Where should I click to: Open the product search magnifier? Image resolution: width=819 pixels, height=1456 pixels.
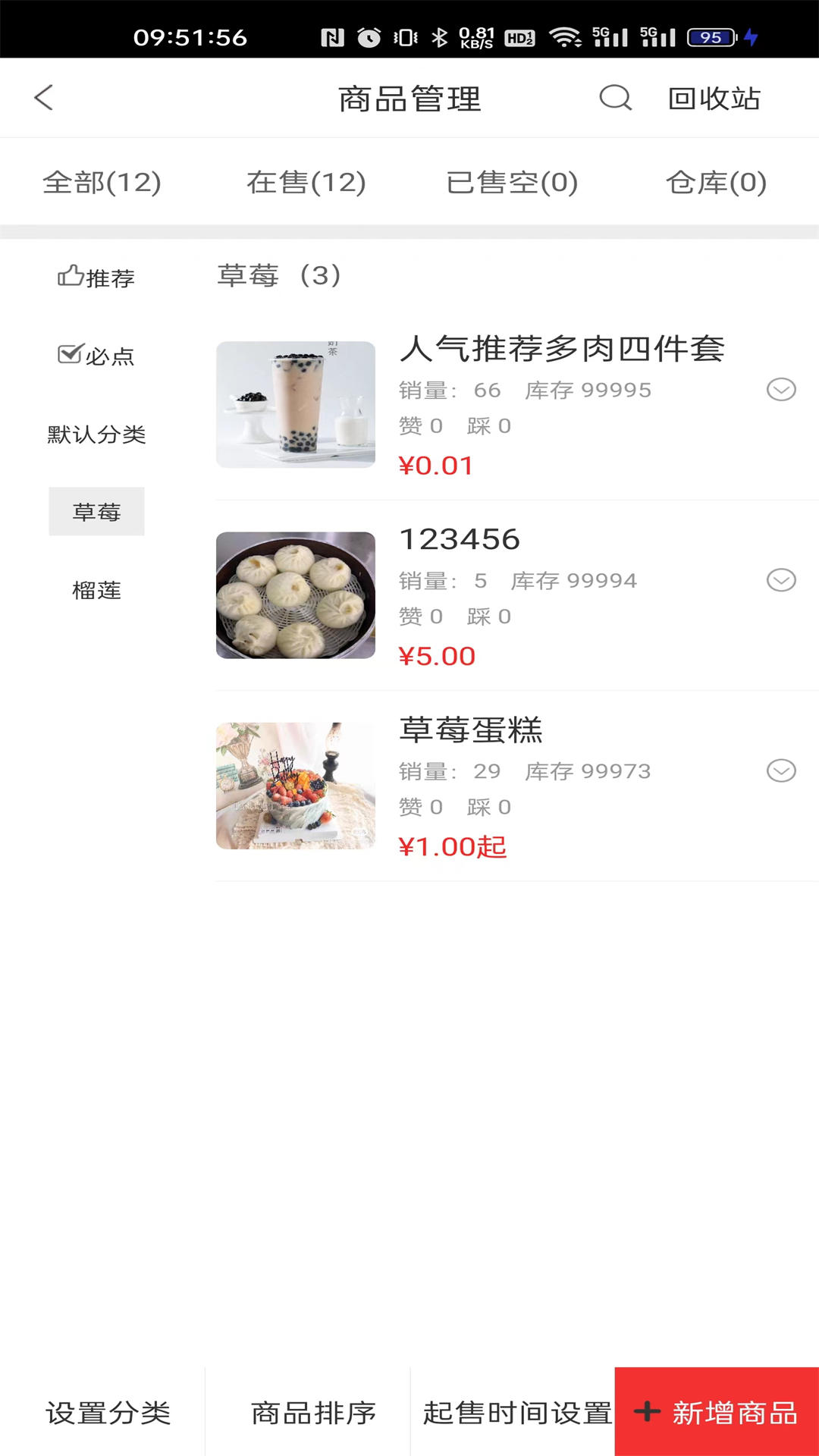pos(615,98)
